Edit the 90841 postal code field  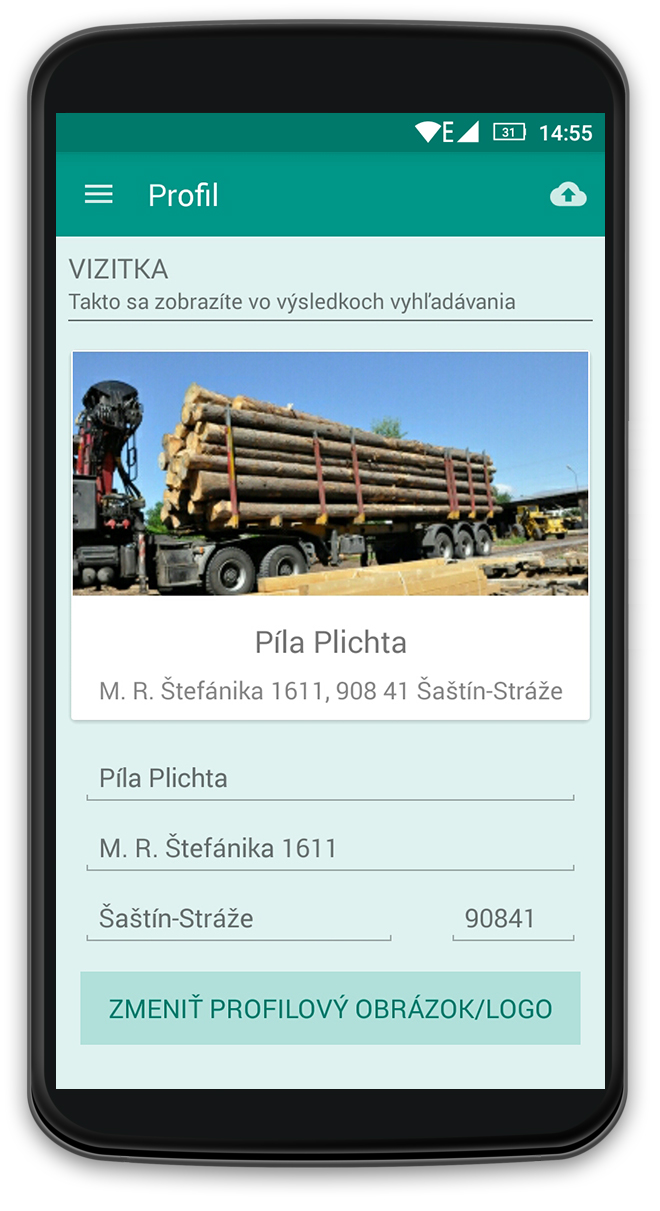tap(513, 918)
